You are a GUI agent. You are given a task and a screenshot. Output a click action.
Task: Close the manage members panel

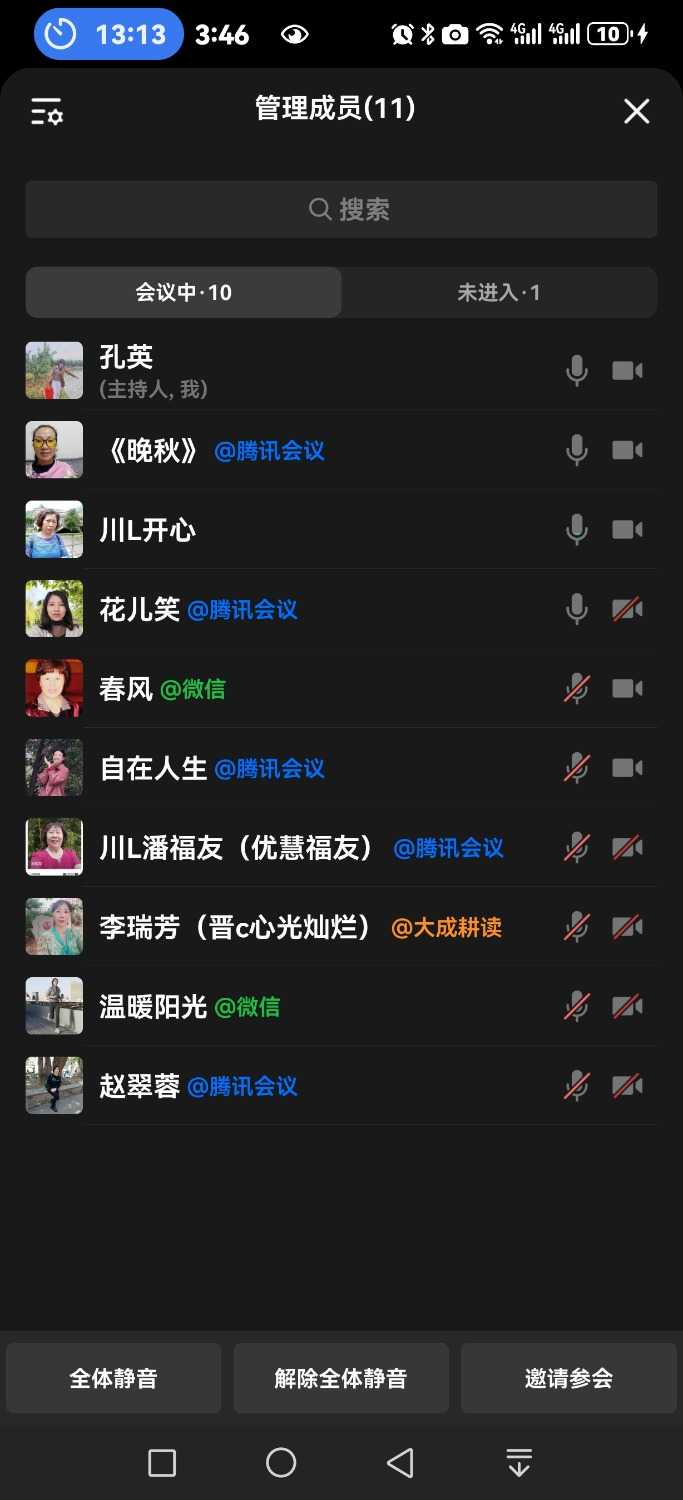click(637, 111)
